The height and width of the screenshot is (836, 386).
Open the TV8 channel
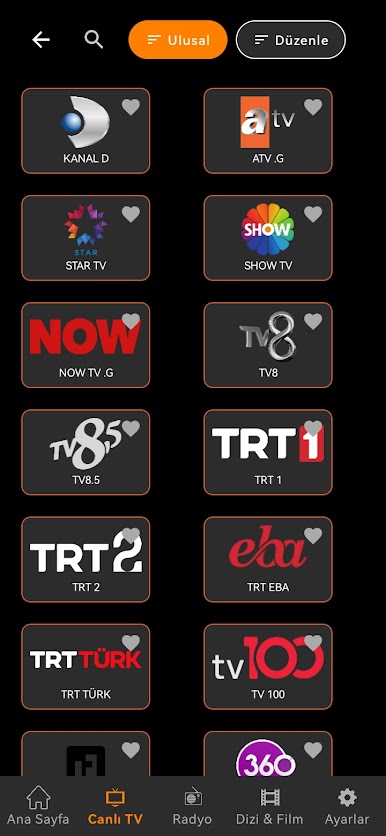coord(268,345)
